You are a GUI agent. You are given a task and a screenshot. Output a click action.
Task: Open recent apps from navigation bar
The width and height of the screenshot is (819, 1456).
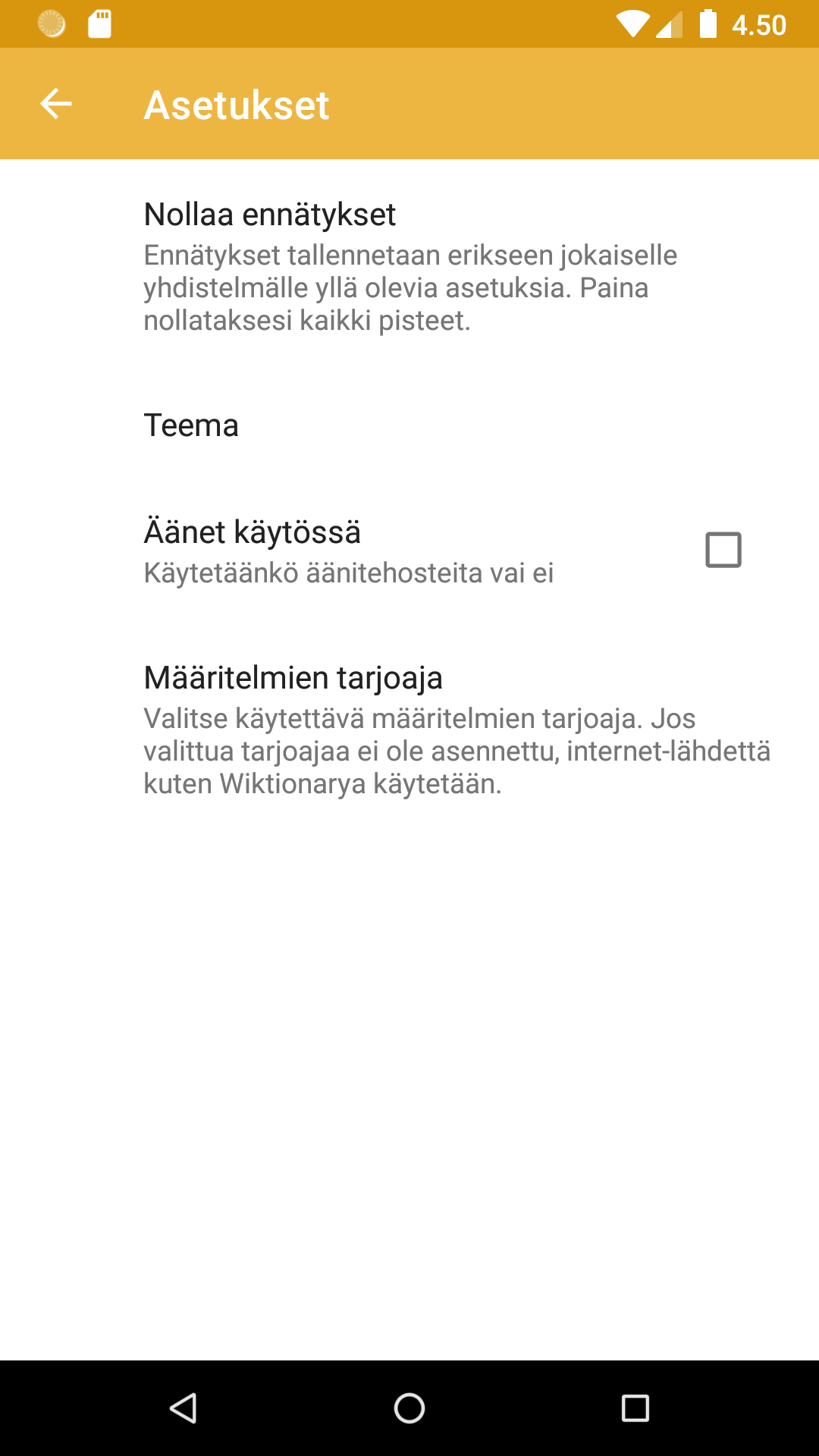tap(635, 1408)
